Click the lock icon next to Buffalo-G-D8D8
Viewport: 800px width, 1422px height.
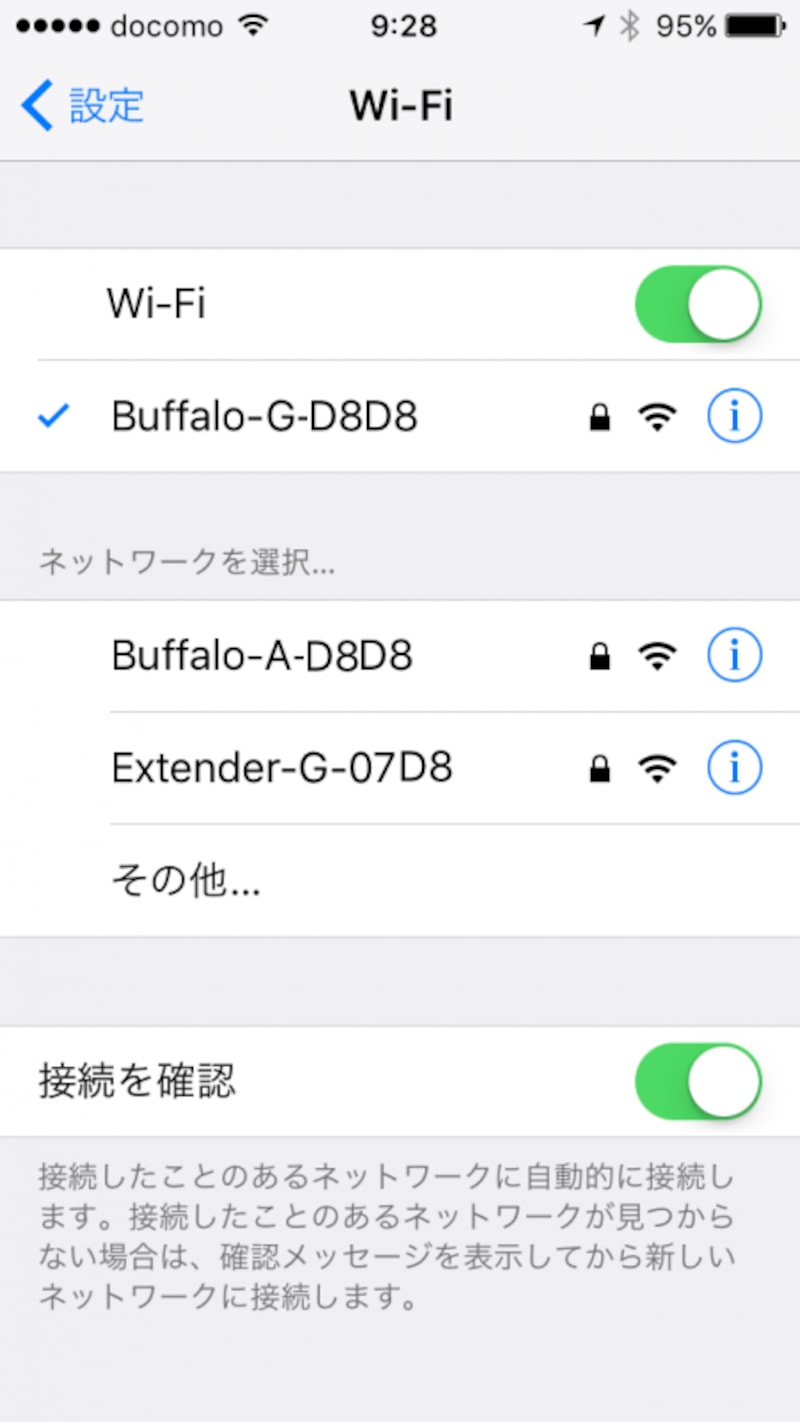tap(600, 416)
